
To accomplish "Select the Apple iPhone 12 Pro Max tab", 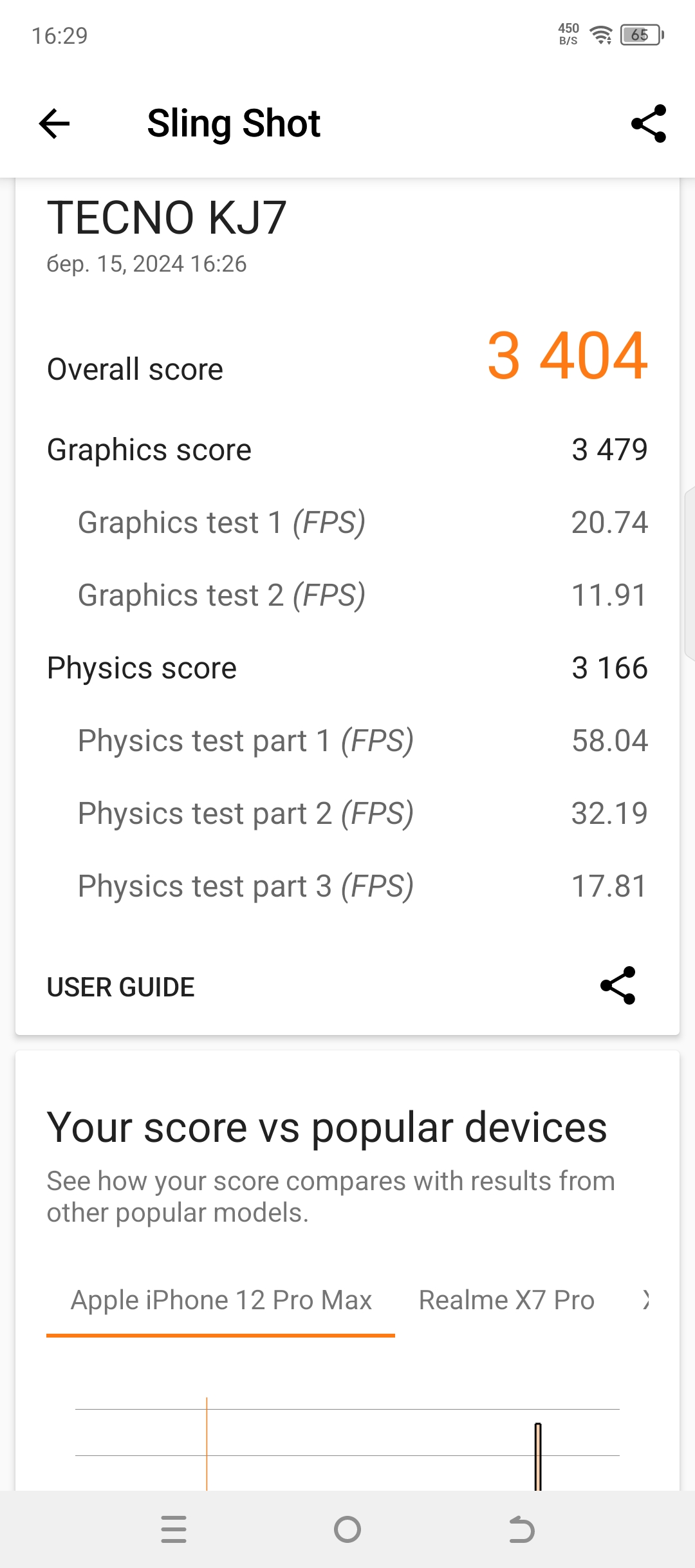I will pyautogui.click(x=221, y=1300).
